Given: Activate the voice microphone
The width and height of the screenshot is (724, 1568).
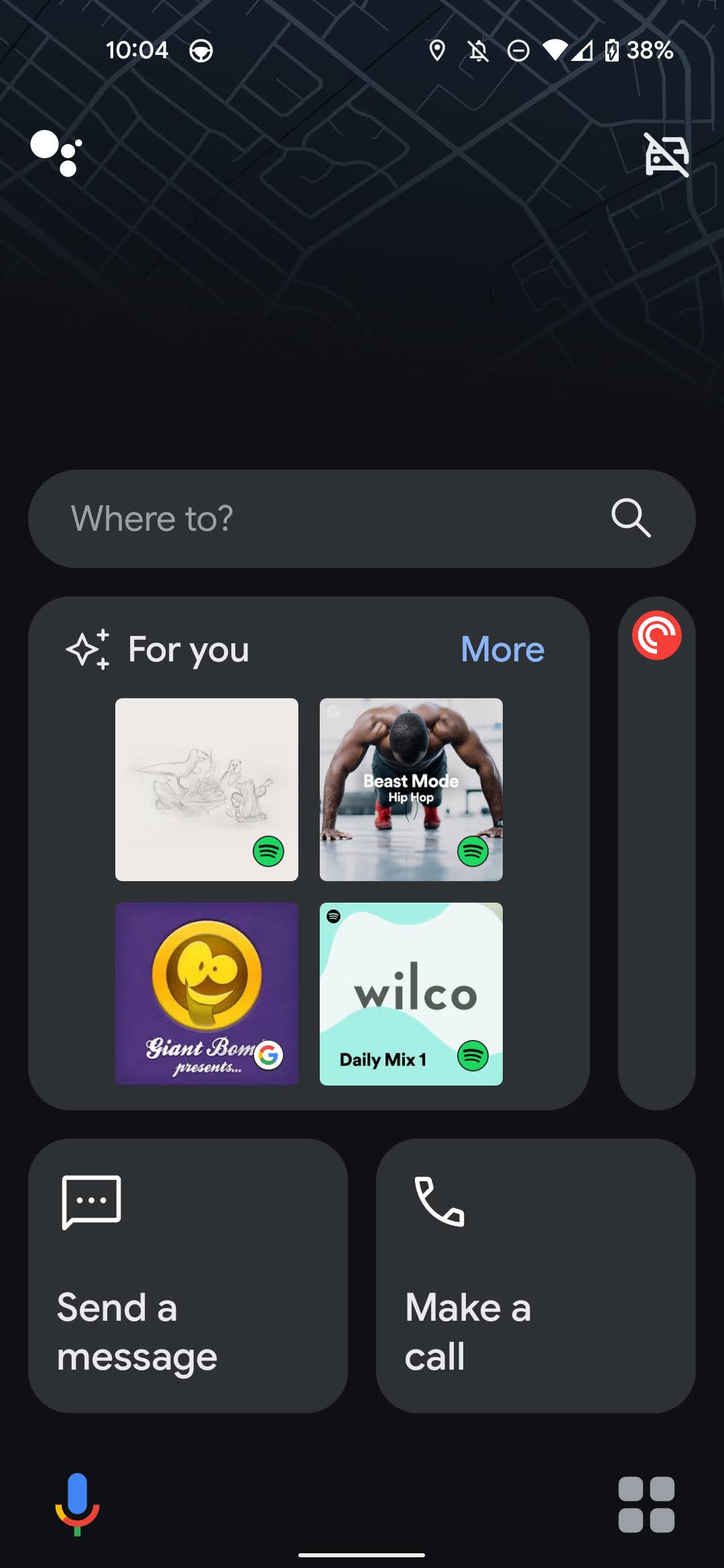Looking at the screenshot, I should pos(77,1504).
